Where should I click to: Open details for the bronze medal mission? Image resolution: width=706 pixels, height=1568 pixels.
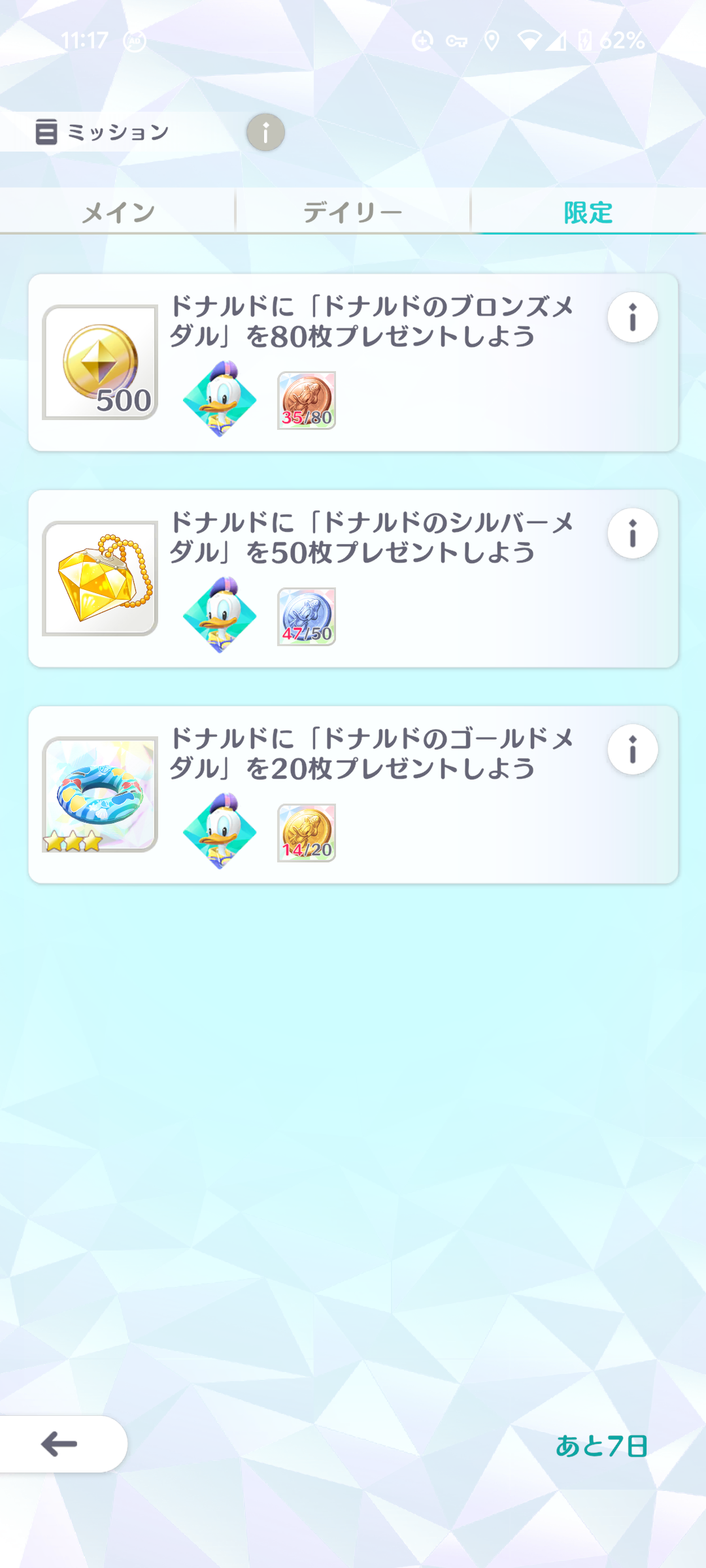632,316
